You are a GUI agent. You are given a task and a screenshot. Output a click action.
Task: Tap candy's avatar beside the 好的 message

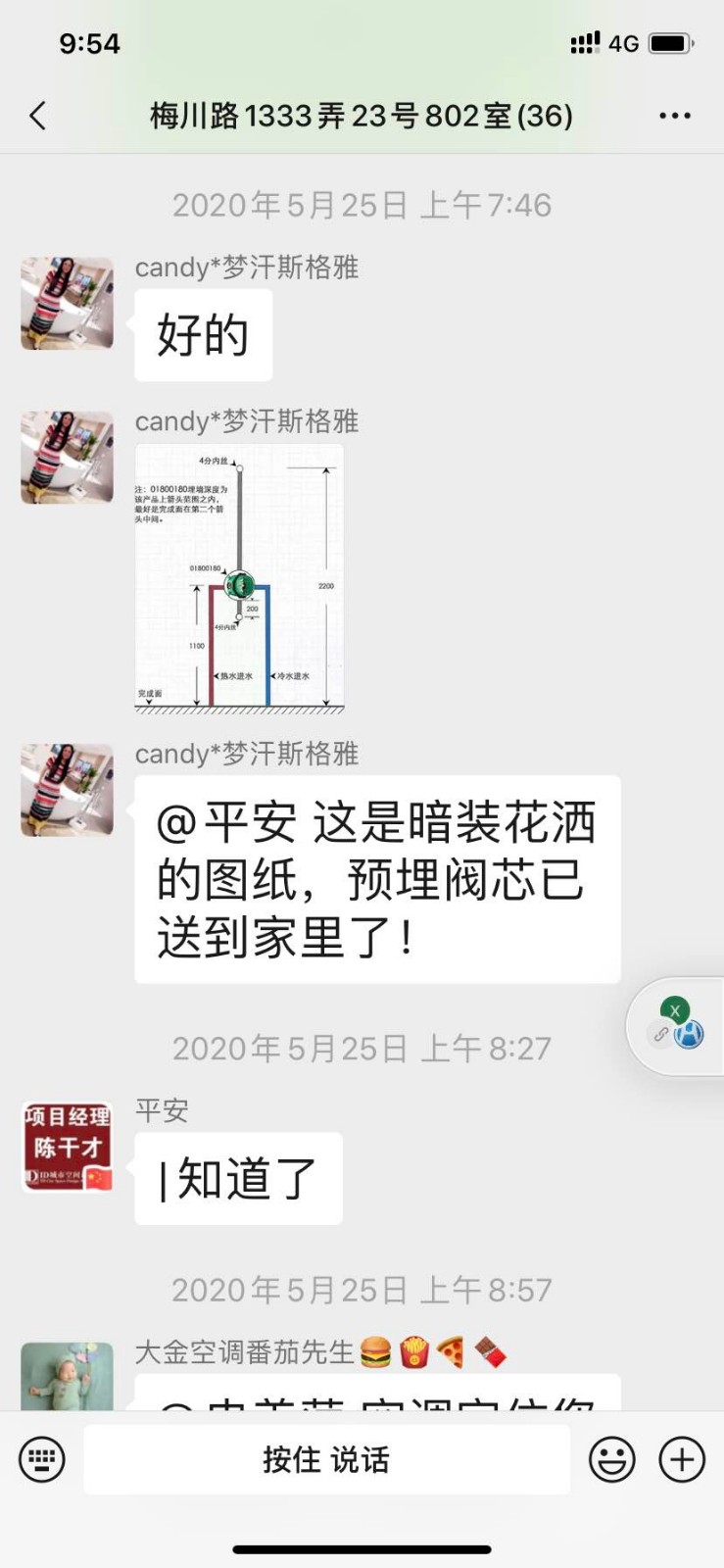(67, 304)
